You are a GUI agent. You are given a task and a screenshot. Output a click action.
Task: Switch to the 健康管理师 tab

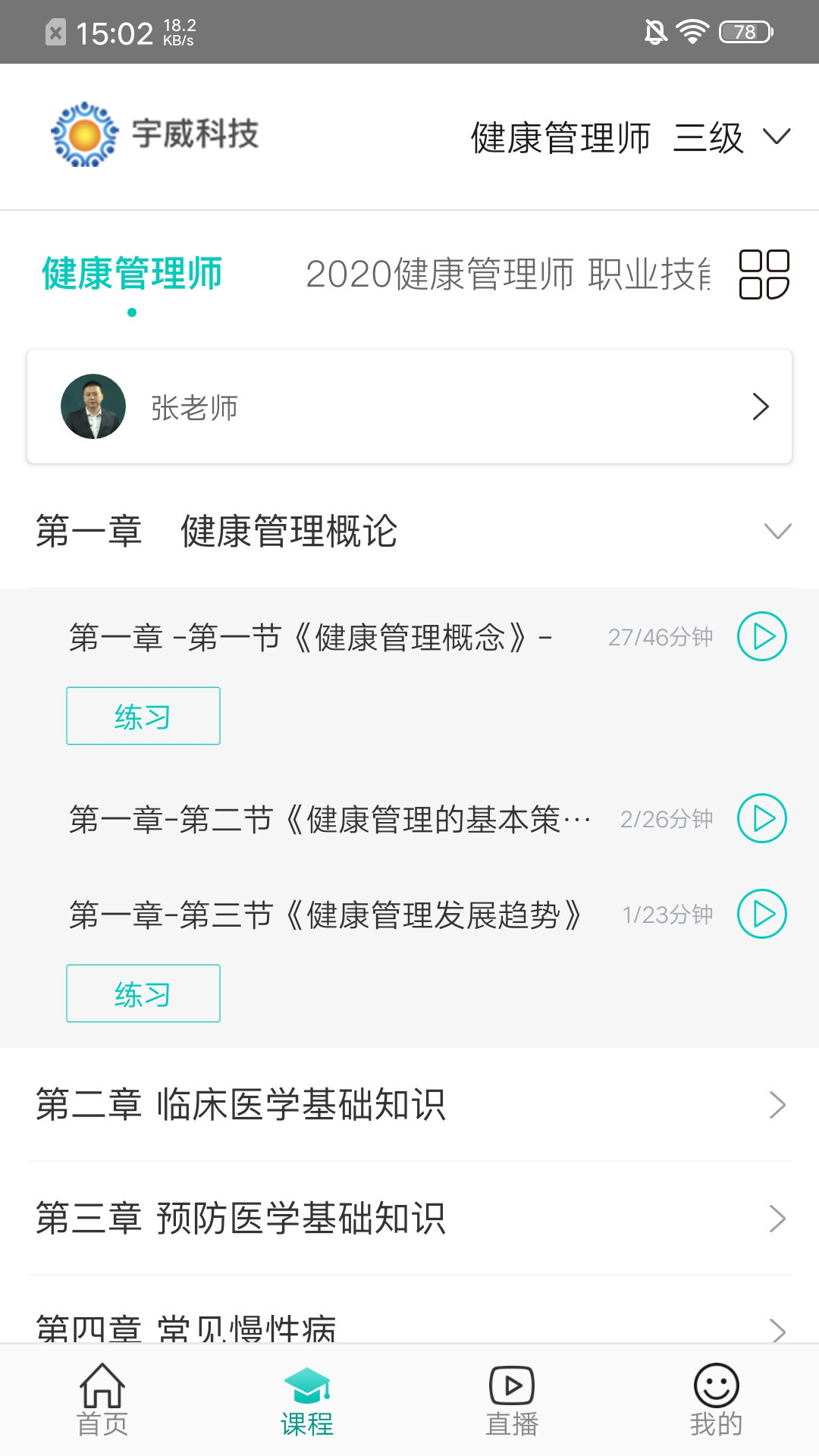coord(132,275)
